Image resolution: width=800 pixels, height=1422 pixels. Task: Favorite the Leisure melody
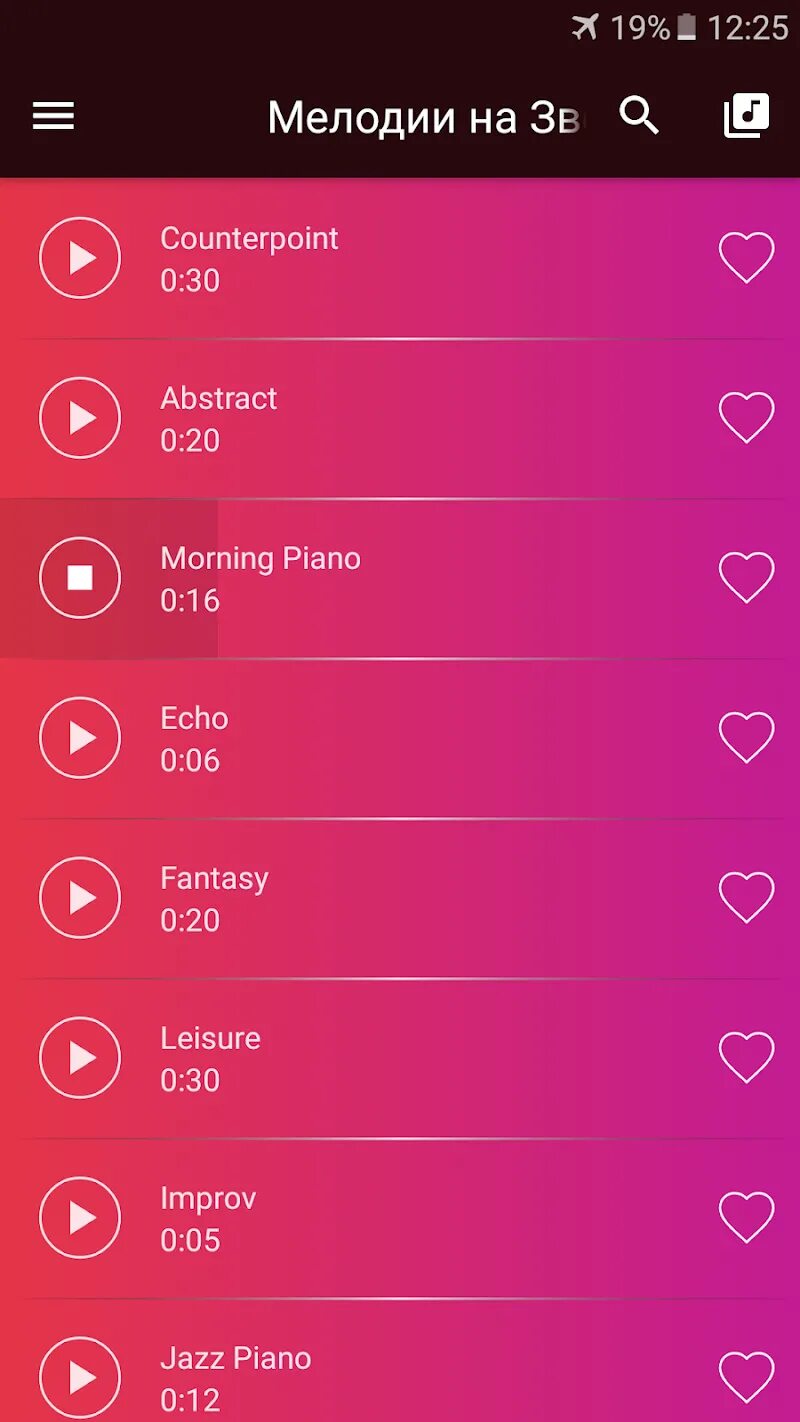point(746,1058)
